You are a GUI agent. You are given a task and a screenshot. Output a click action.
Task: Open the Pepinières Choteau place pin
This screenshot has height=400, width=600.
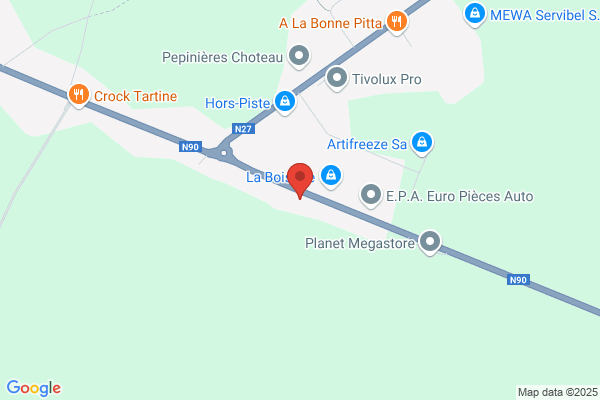(298, 55)
